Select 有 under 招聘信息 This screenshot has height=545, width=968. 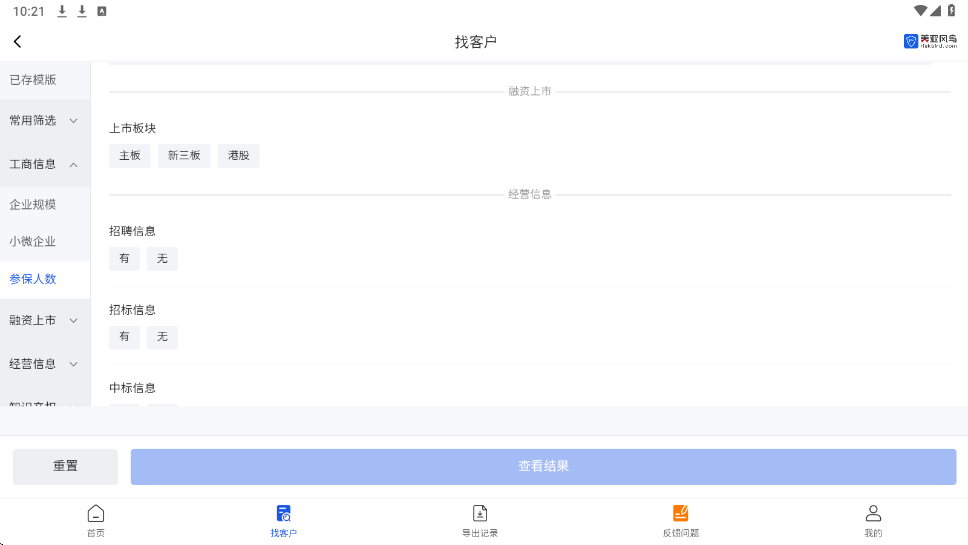click(124, 259)
